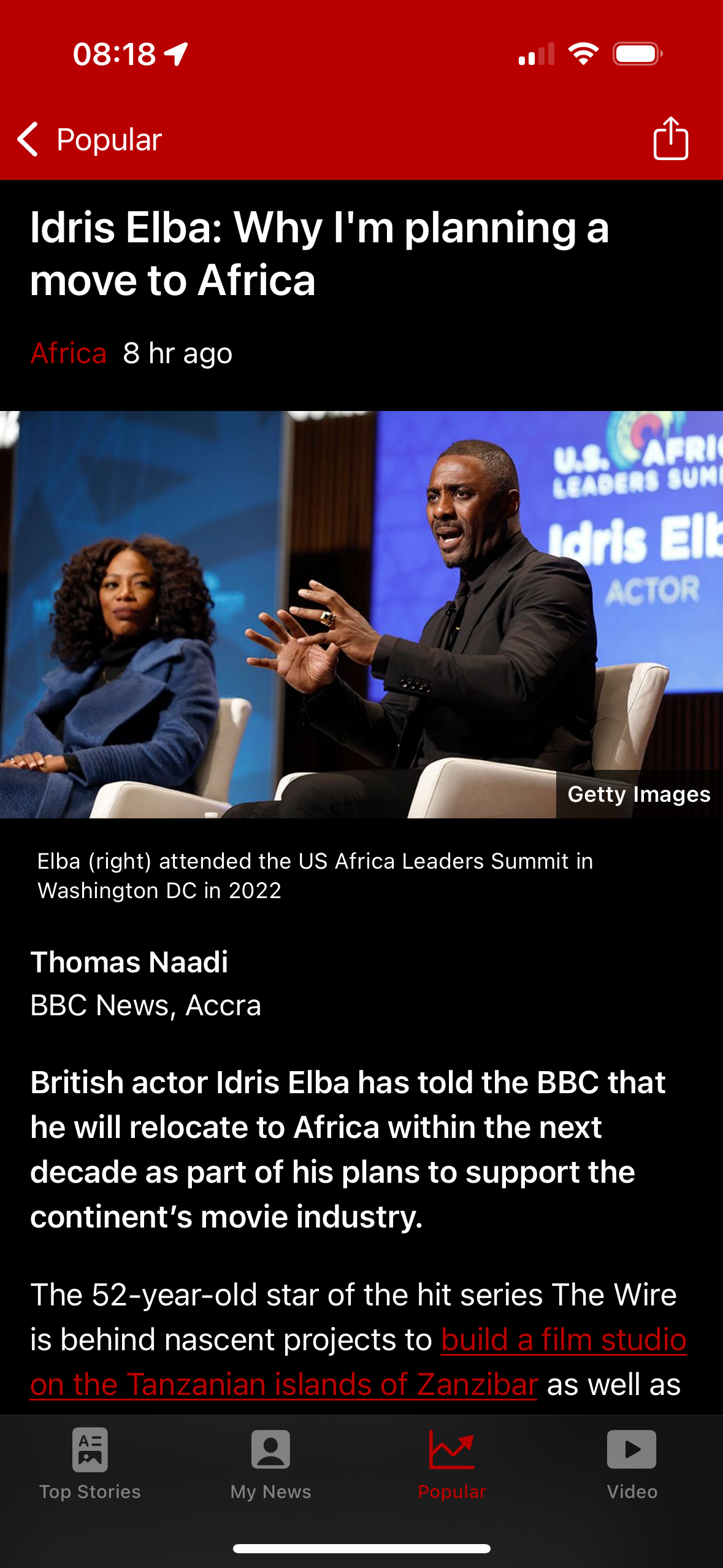The width and height of the screenshot is (723, 1568).
Task: Open the My News tab
Action: coord(270,1472)
